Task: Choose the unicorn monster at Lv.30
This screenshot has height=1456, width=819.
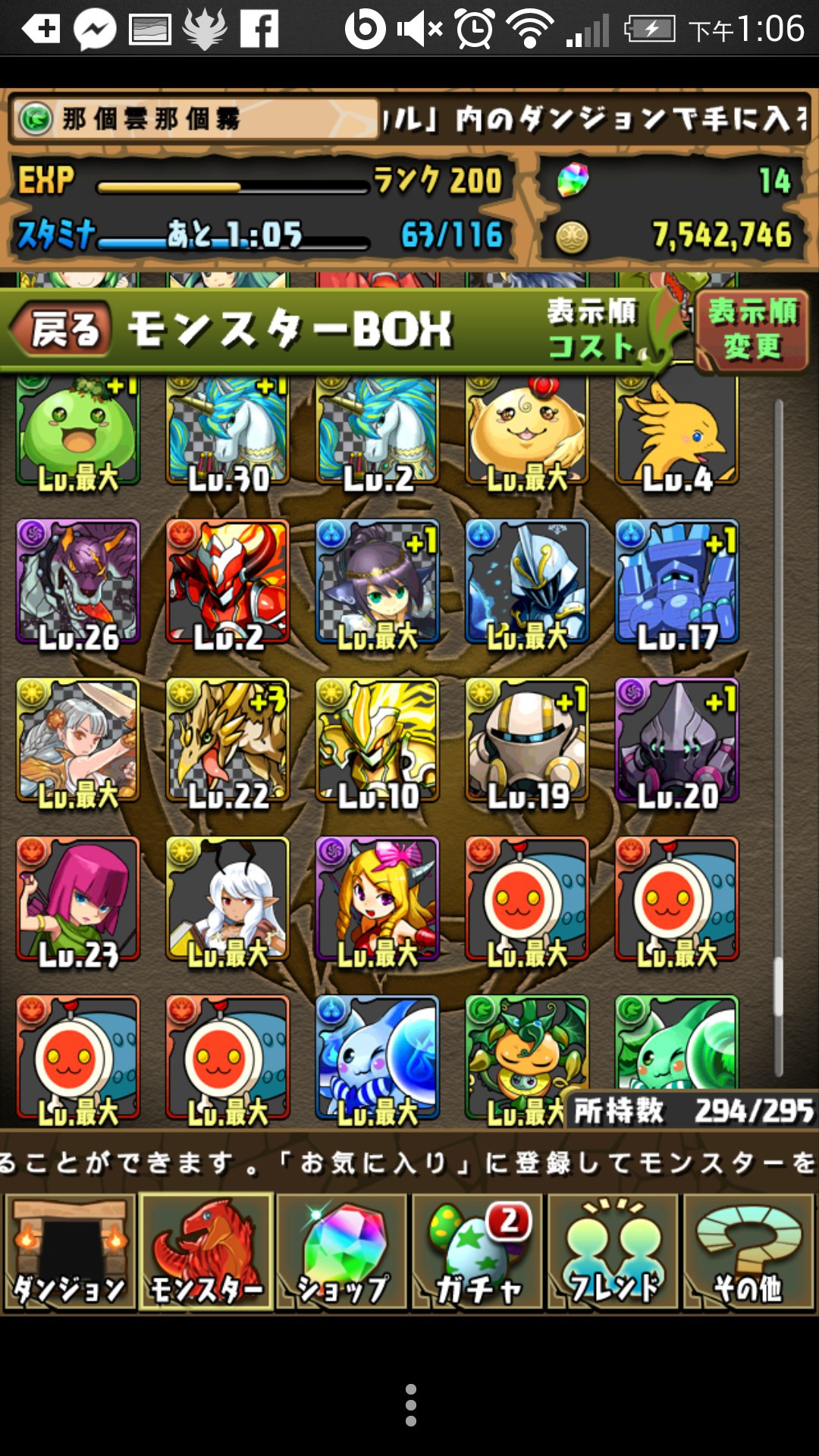Action: [x=227, y=432]
